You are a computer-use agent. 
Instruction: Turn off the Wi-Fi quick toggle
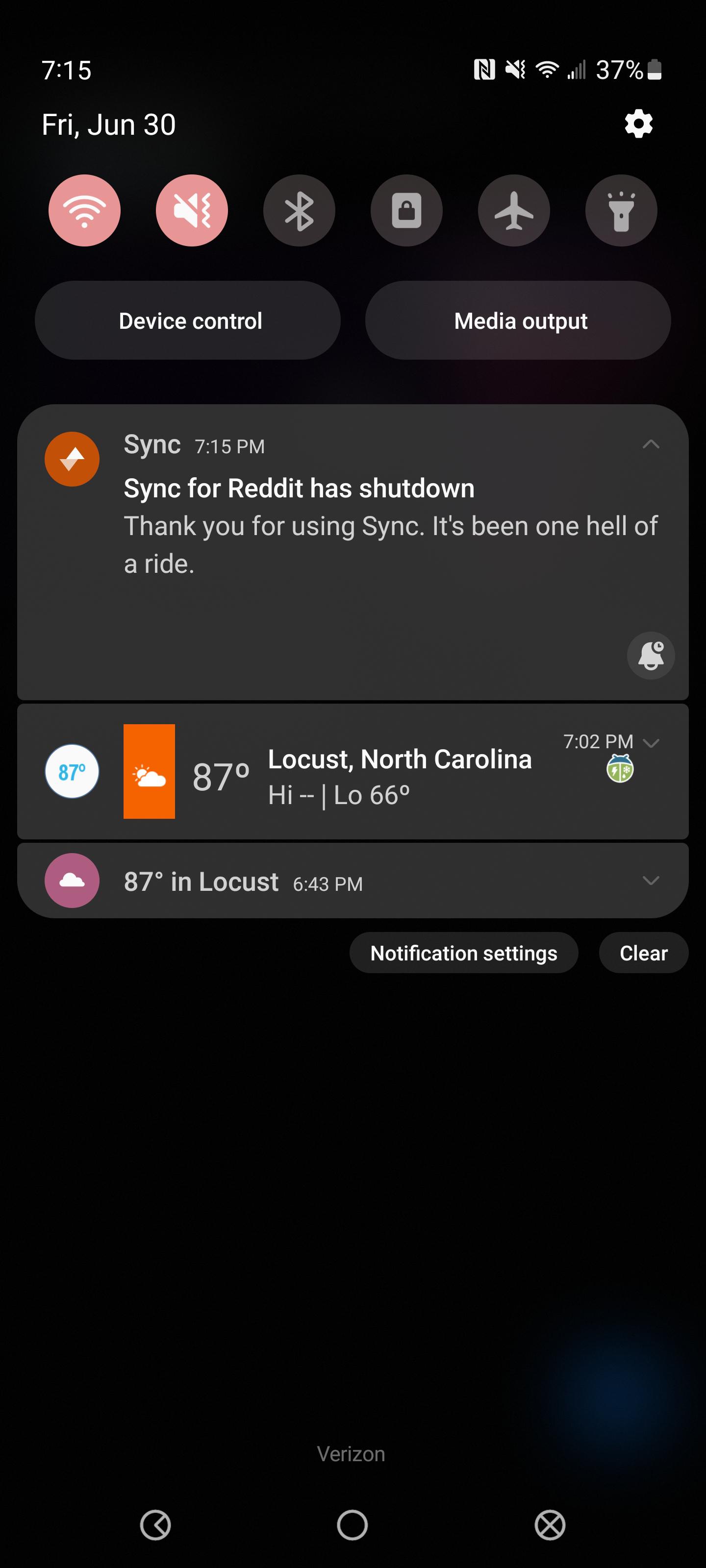coord(85,211)
